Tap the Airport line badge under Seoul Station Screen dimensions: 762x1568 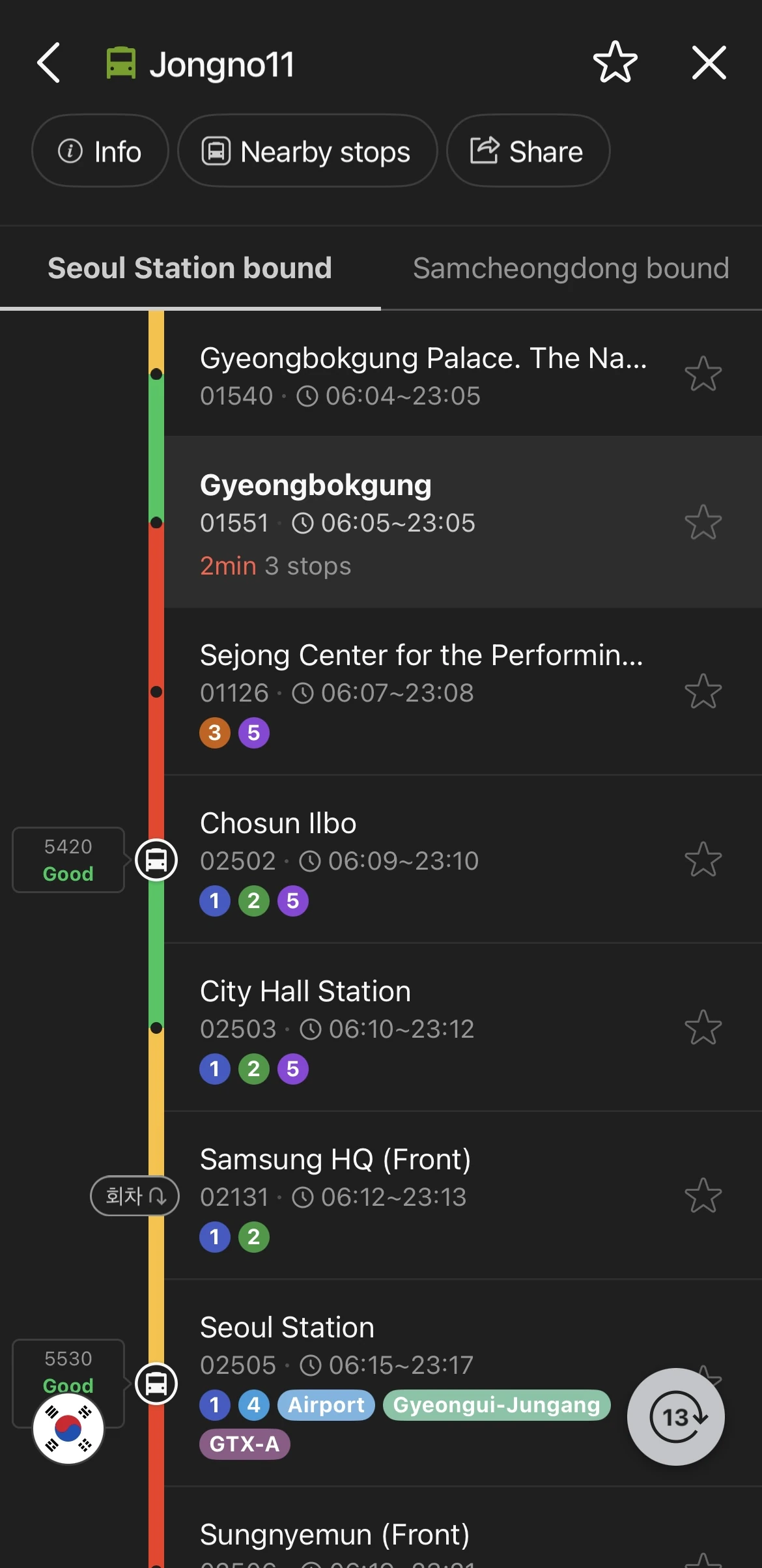pos(326,1405)
